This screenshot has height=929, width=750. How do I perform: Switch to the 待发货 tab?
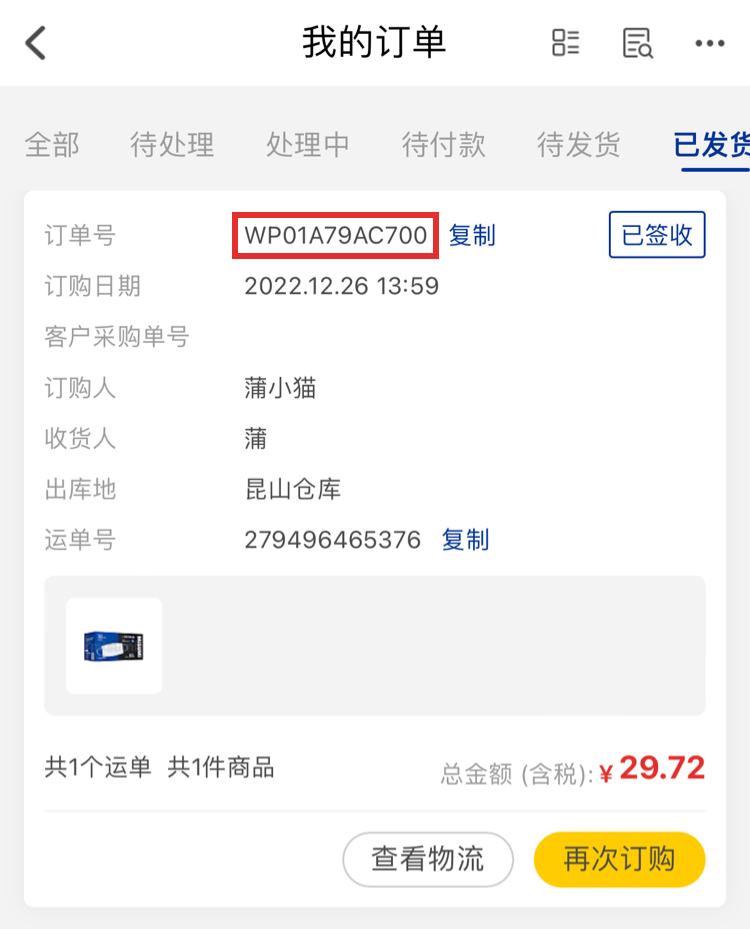click(x=579, y=145)
